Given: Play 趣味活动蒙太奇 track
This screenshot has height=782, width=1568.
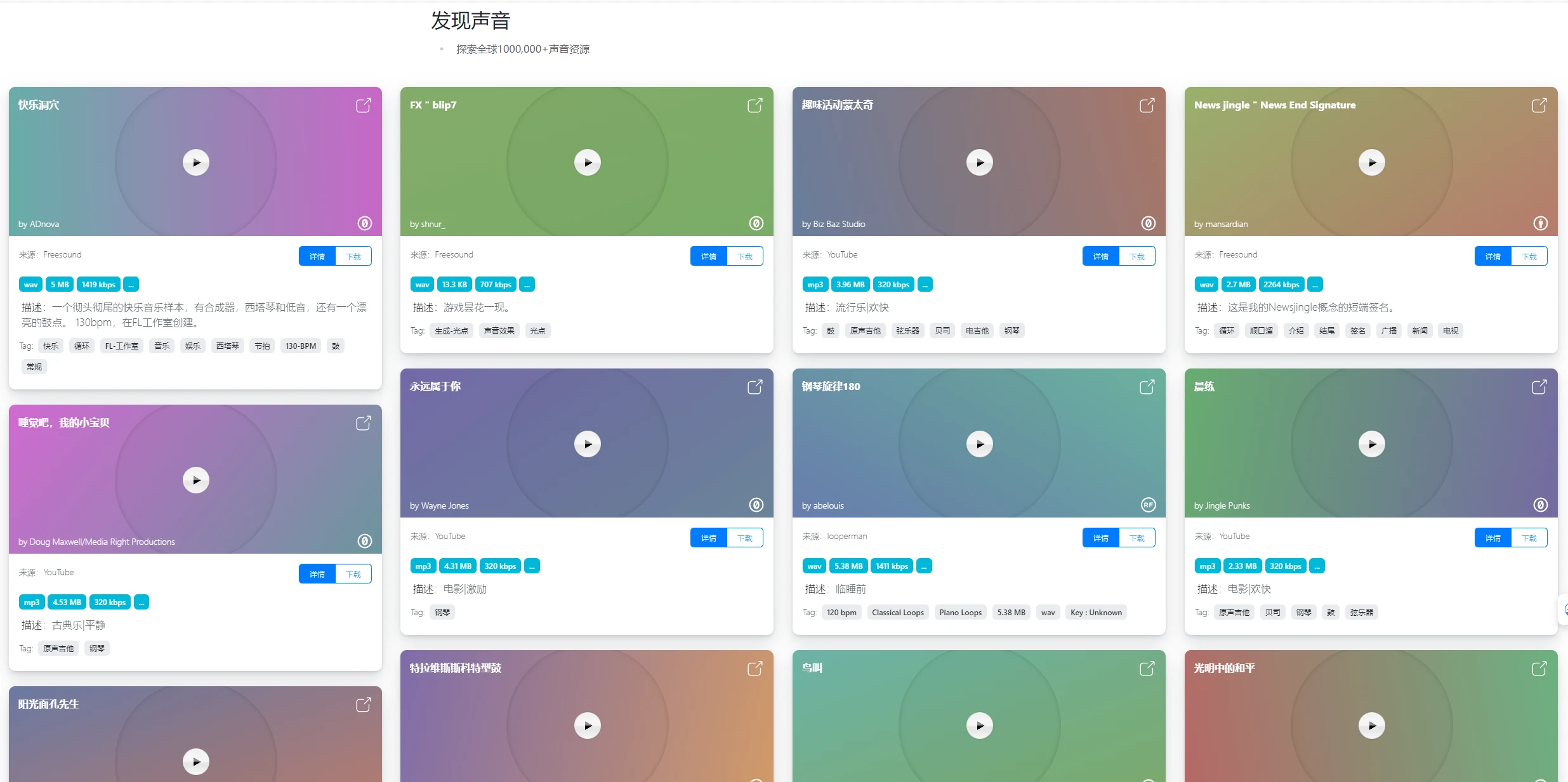Looking at the screenshot, I should (x=979, y=162).
